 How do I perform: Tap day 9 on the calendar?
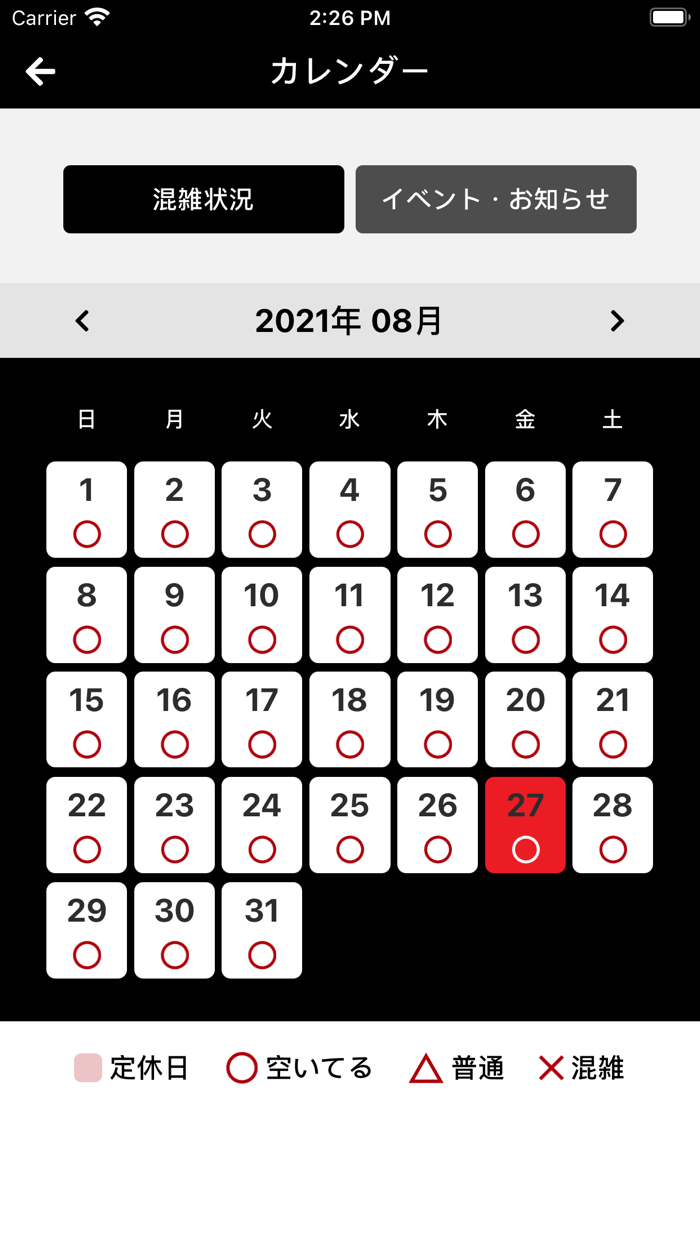[175, 615]
